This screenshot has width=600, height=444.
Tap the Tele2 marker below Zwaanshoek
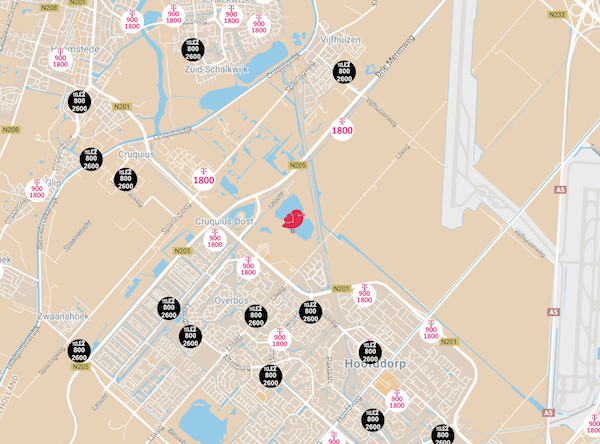tap(79, 351)
